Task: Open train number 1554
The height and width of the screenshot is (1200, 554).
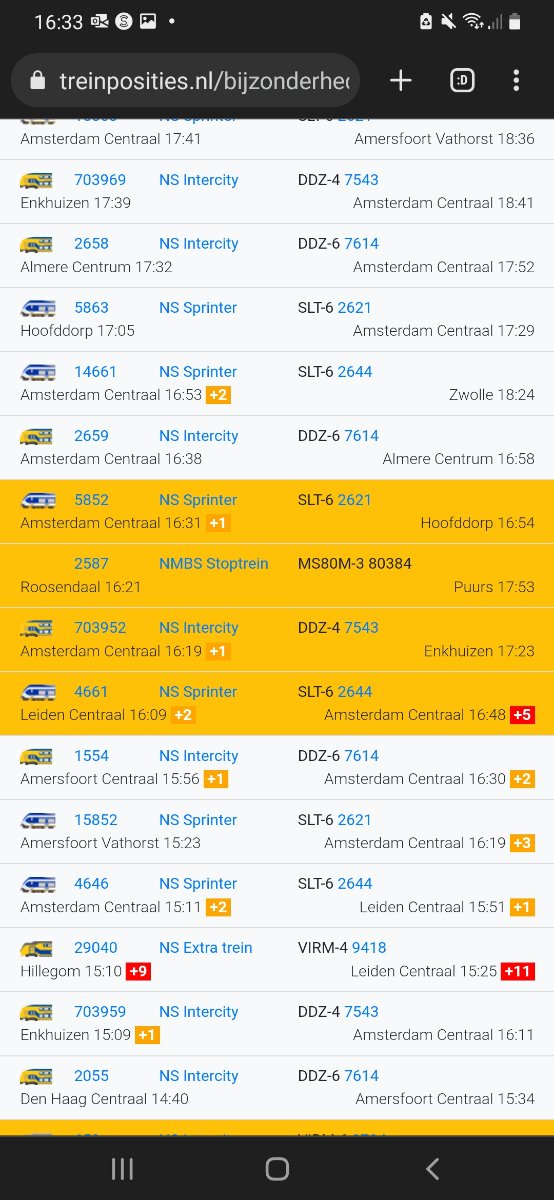Action: tap(91, 756)
